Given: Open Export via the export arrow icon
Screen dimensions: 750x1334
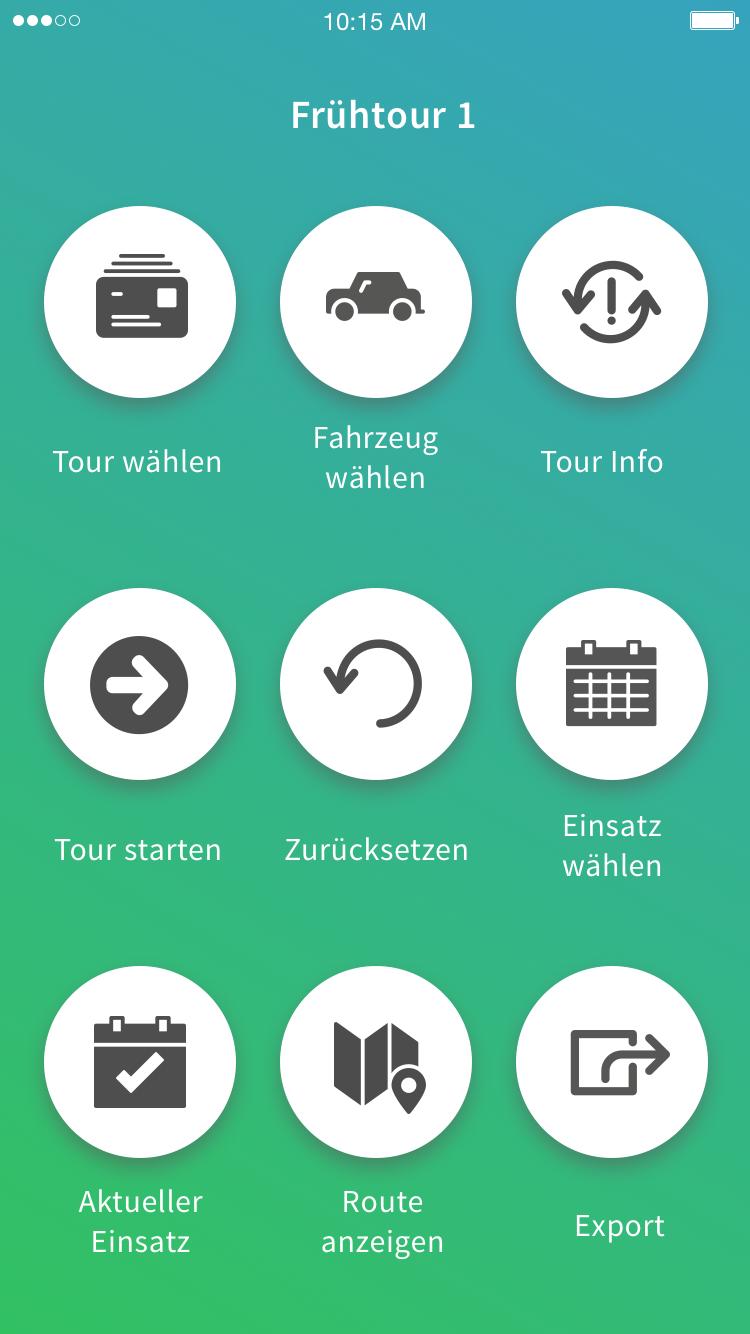Looking at the screenshot, I should tap(612, 1062).
